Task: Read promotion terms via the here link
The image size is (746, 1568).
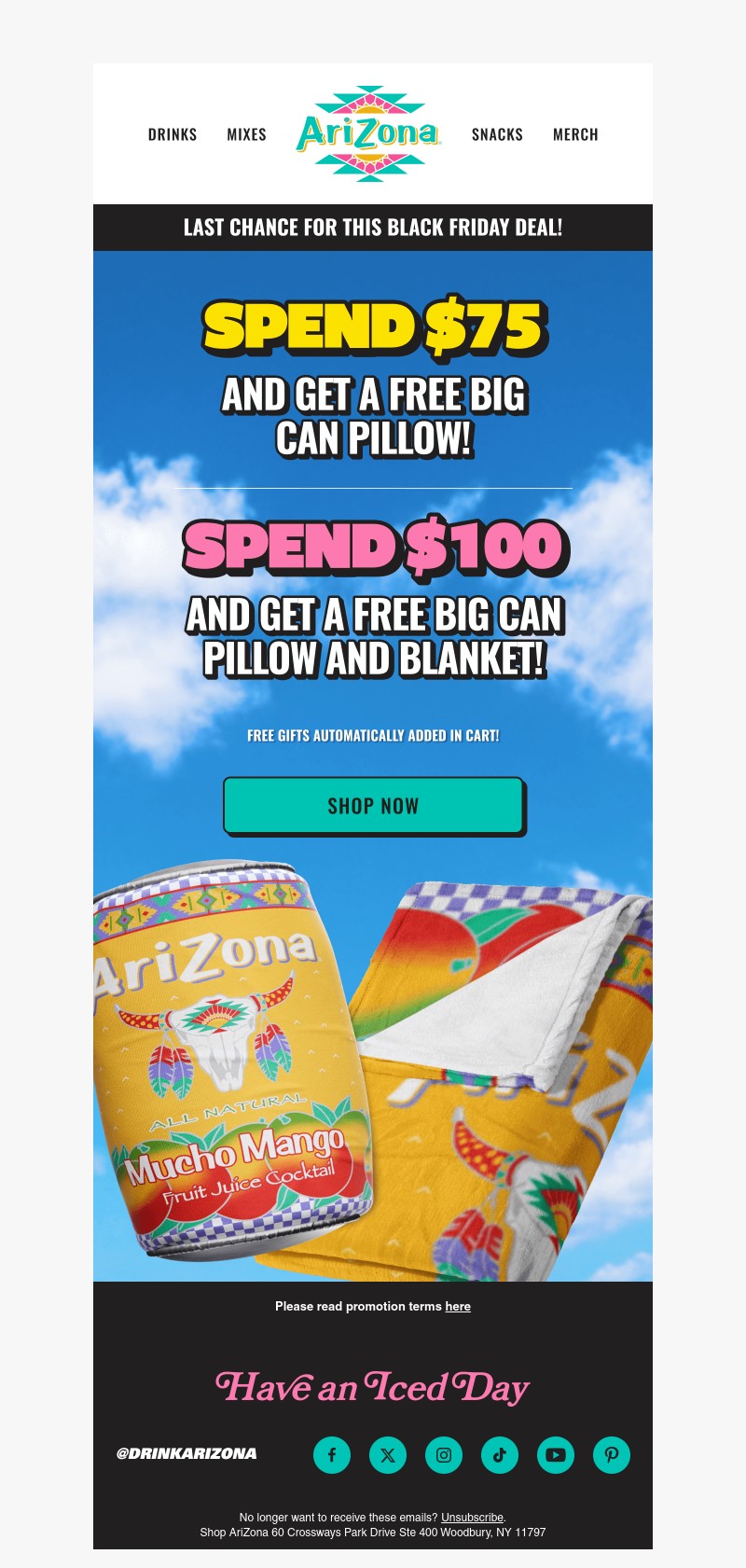Action: [x=458, y=1306]
